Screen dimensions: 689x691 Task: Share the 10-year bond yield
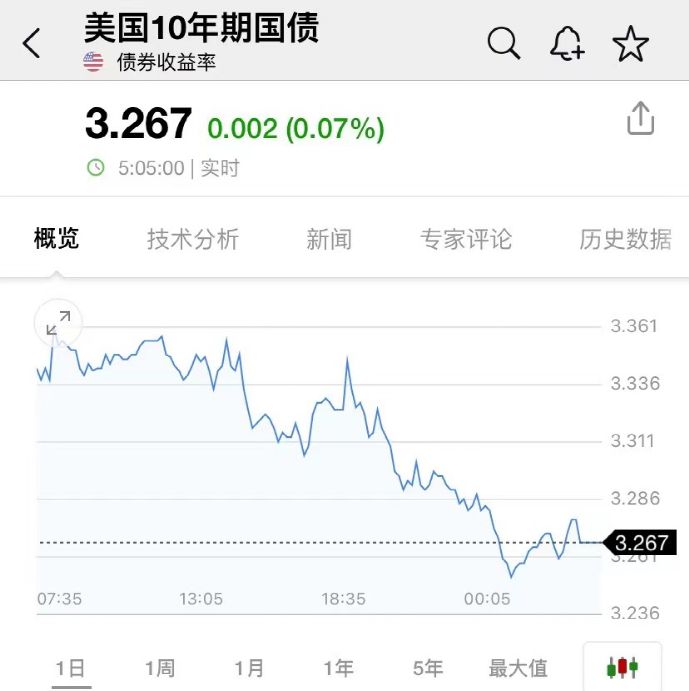[x=640, y=118]
